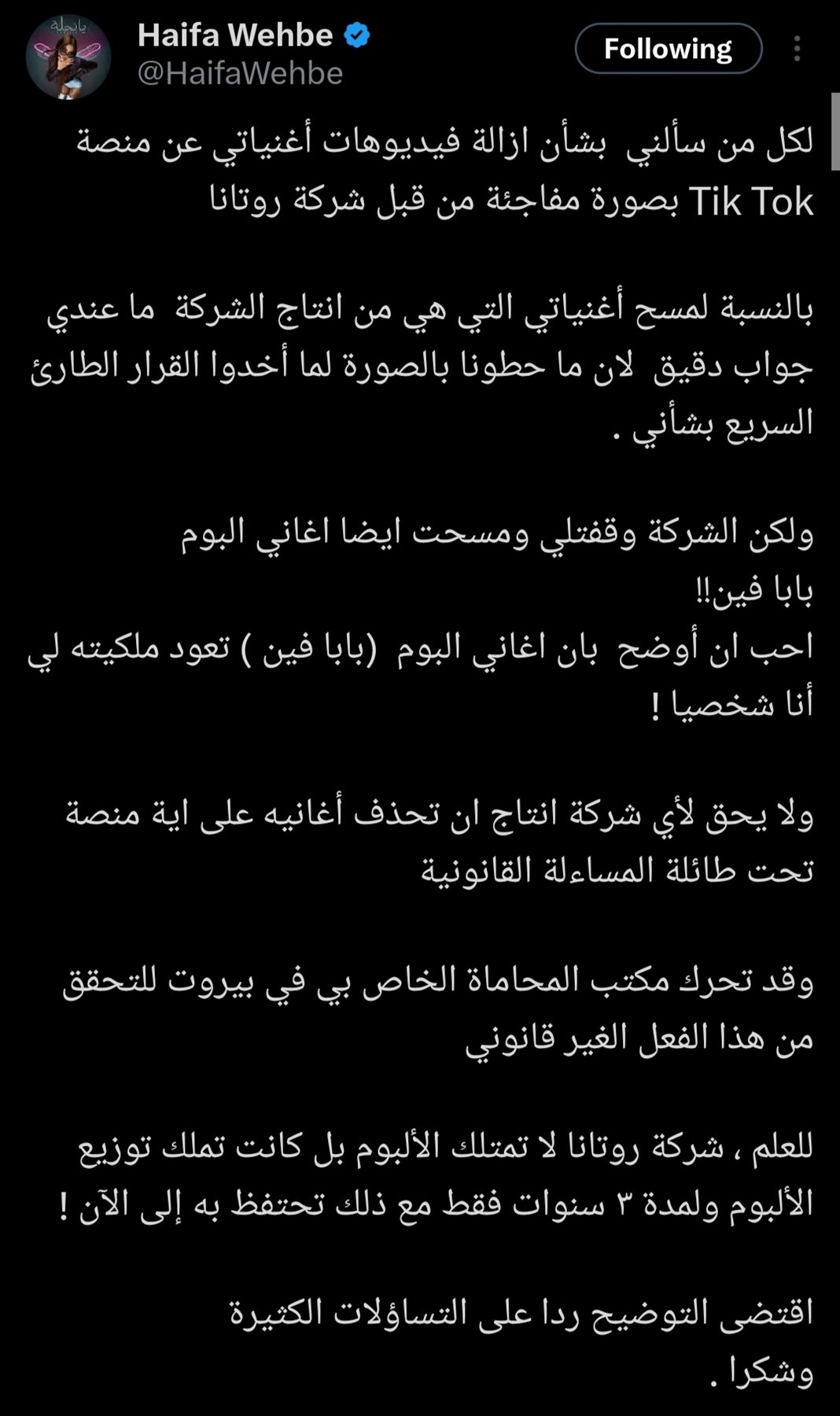Open the tweet overflow menu
The height and width of the screenshot is (1416, 840).
797,49
